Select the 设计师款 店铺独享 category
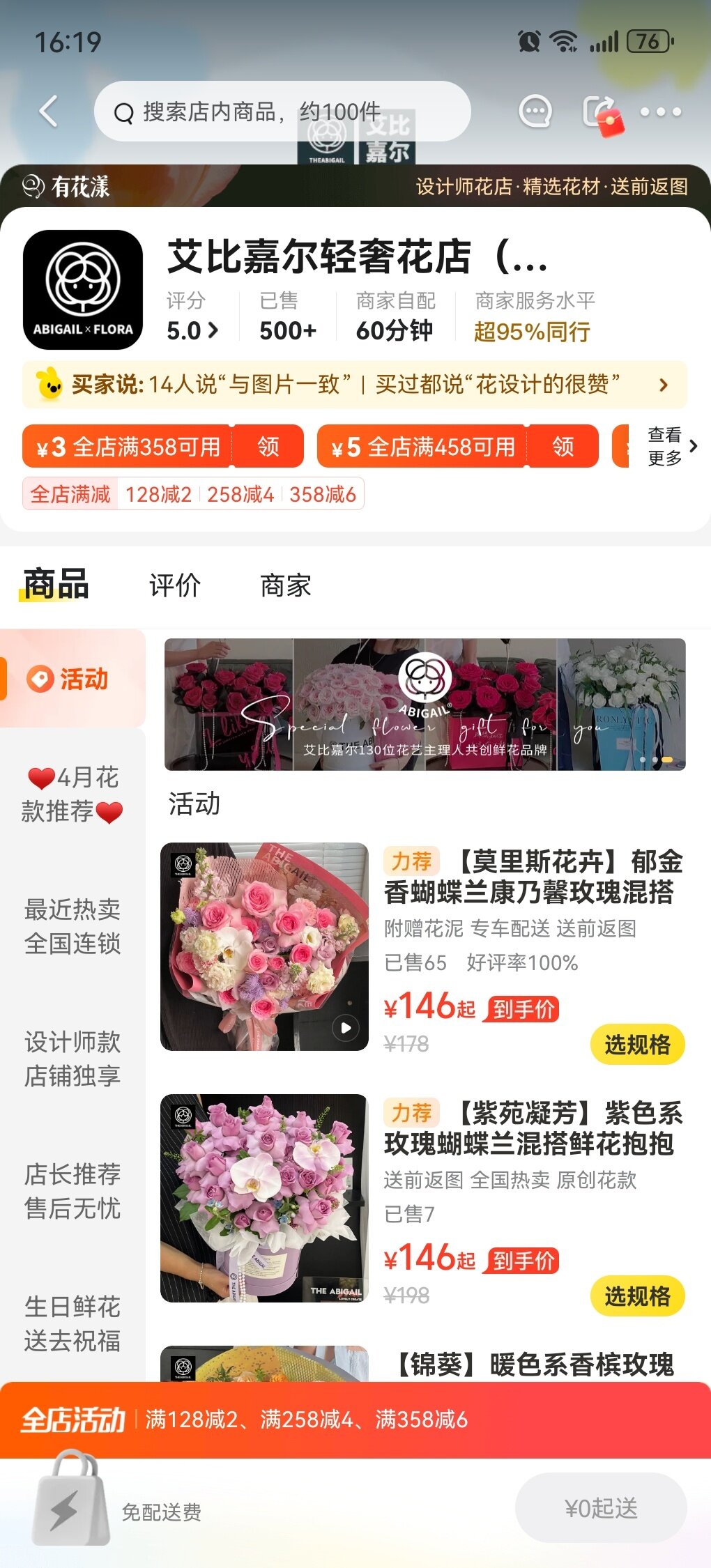This screenshot has width=711, height=1568. tap(72, 1059)
